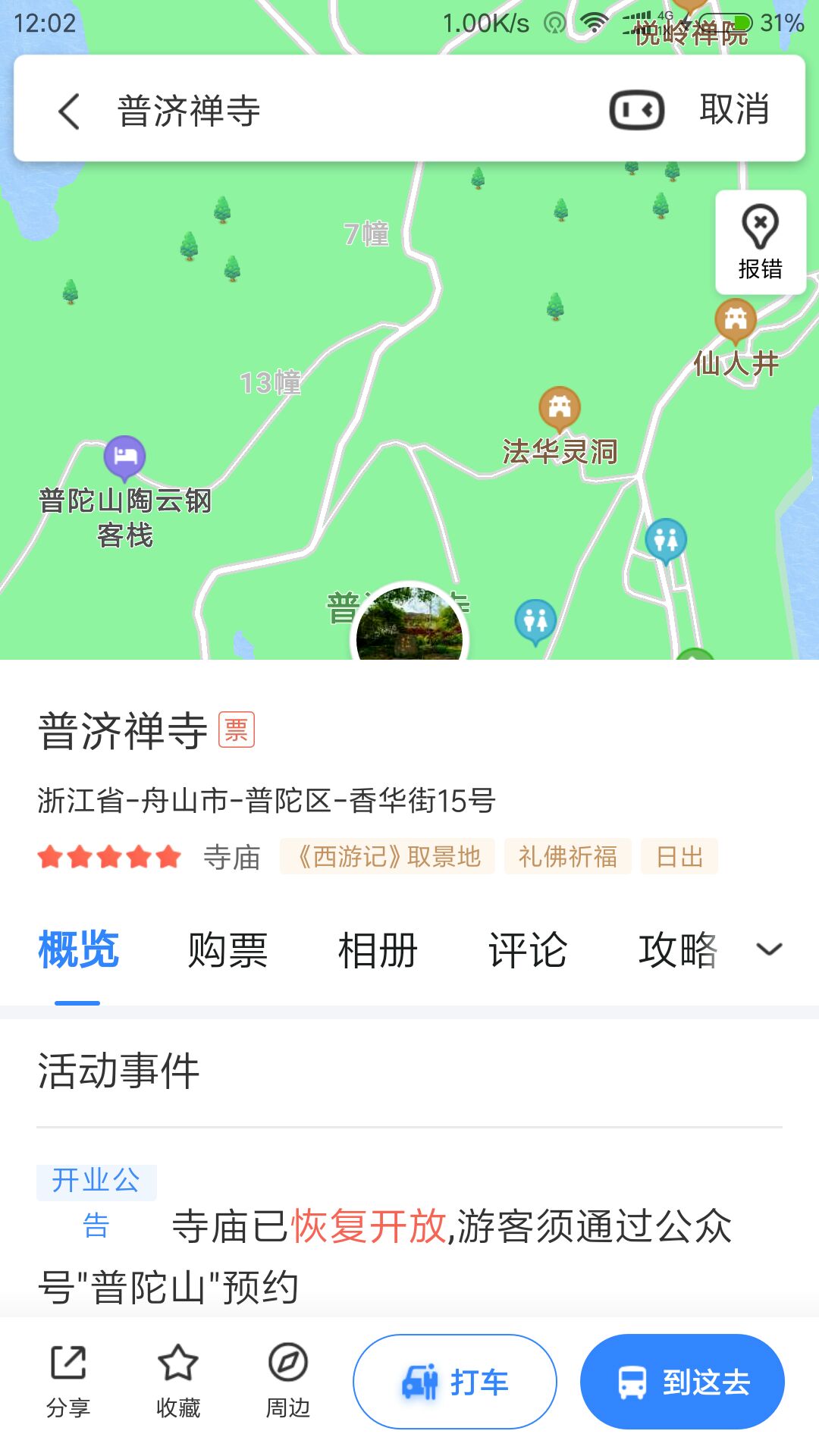819x1456 pixels.
Task: Tap the 普济禅寺 search field
Action: point(341,111)
